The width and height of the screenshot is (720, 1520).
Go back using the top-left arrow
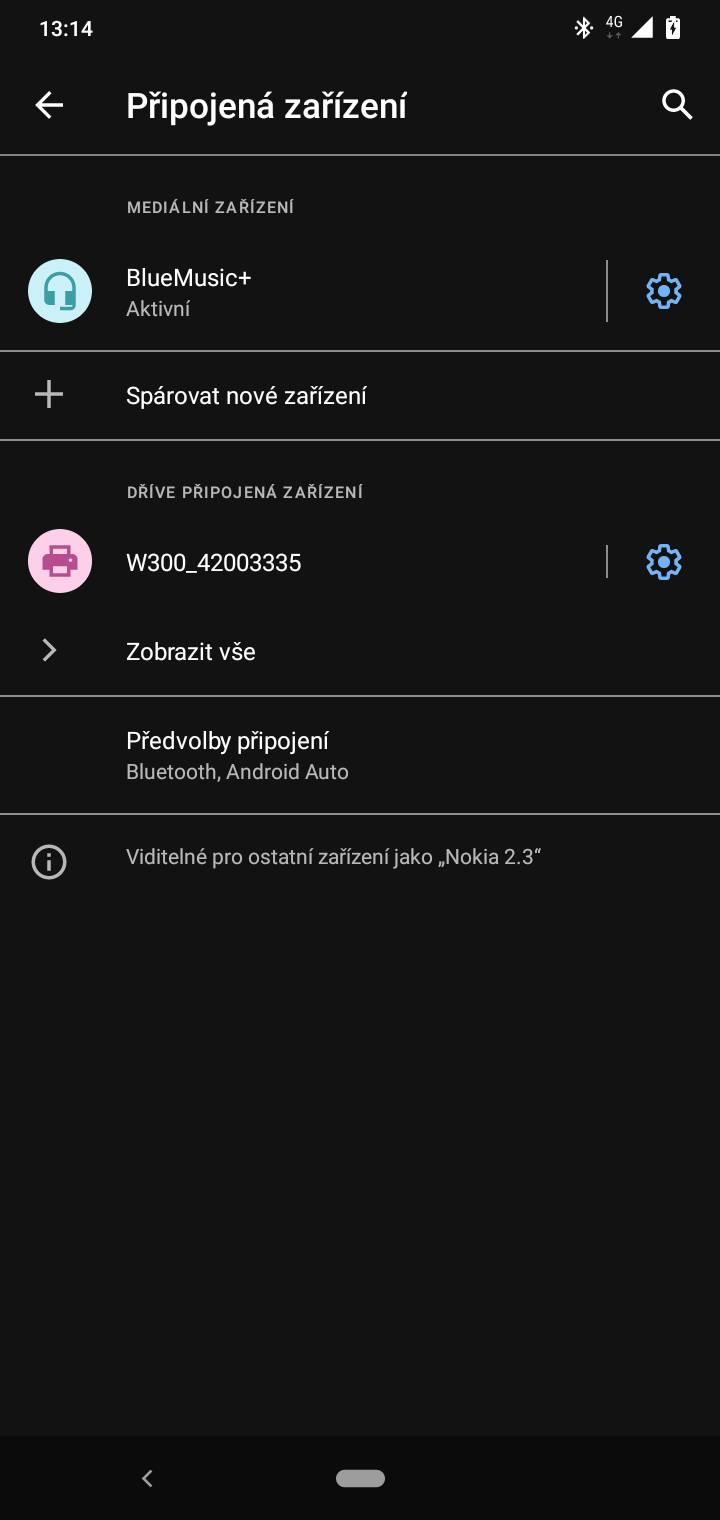(x=49, y=105)
